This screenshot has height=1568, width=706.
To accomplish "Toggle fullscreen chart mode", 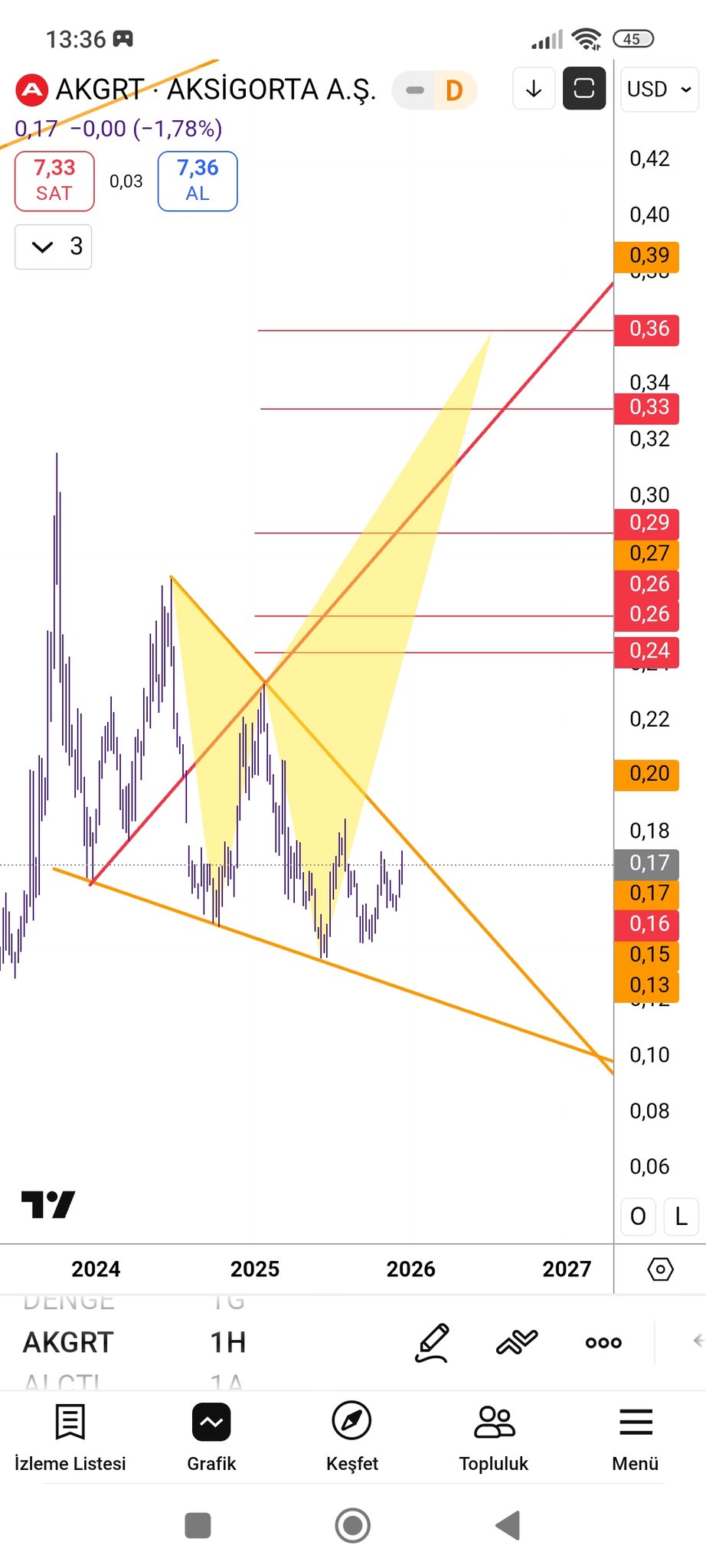I will tap(584, 89).
